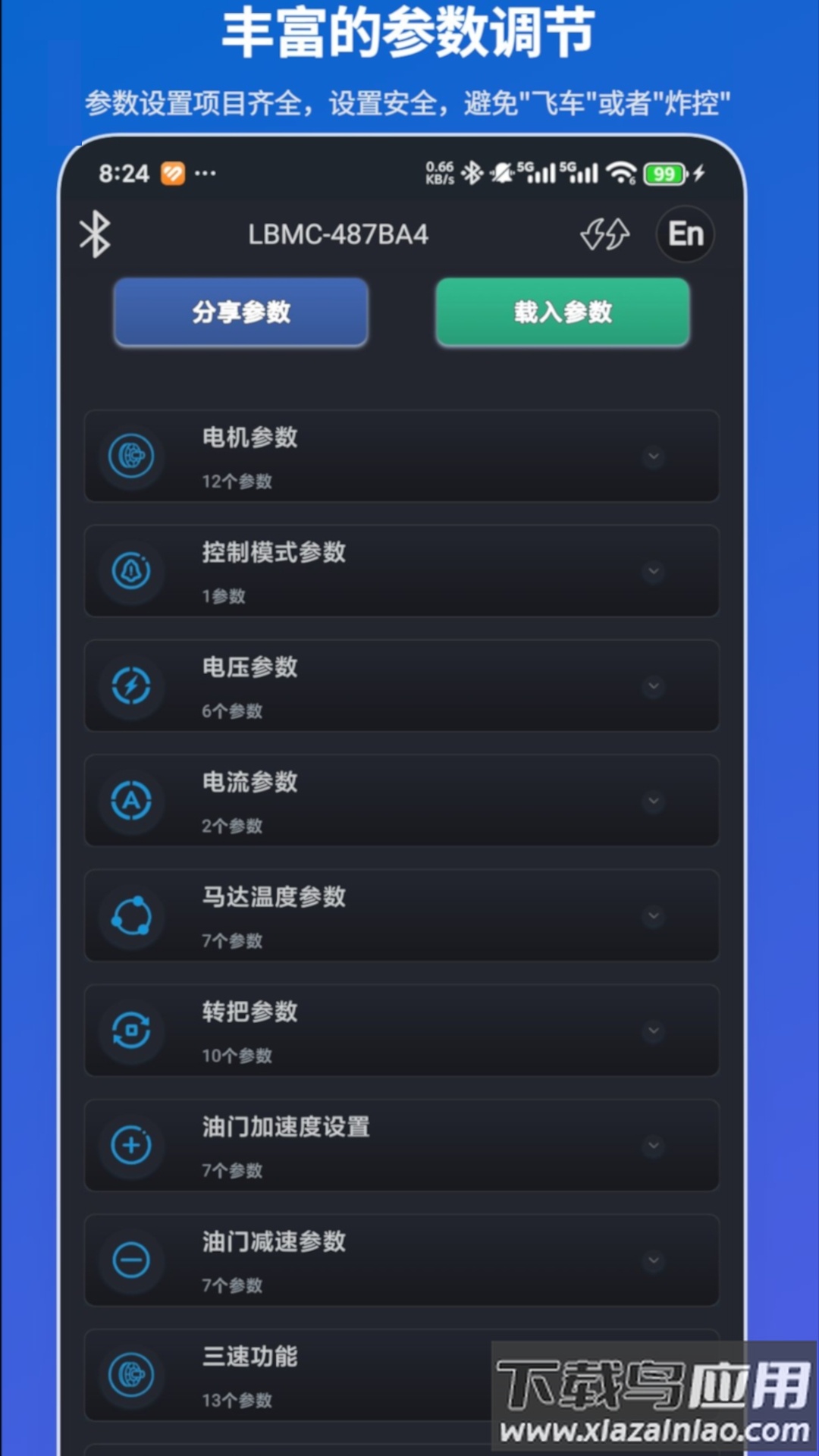Viewport: 819px width, 1456px height.
Task: Expand the 电压参数 dropdown arrow
Action: pos(653,687)
